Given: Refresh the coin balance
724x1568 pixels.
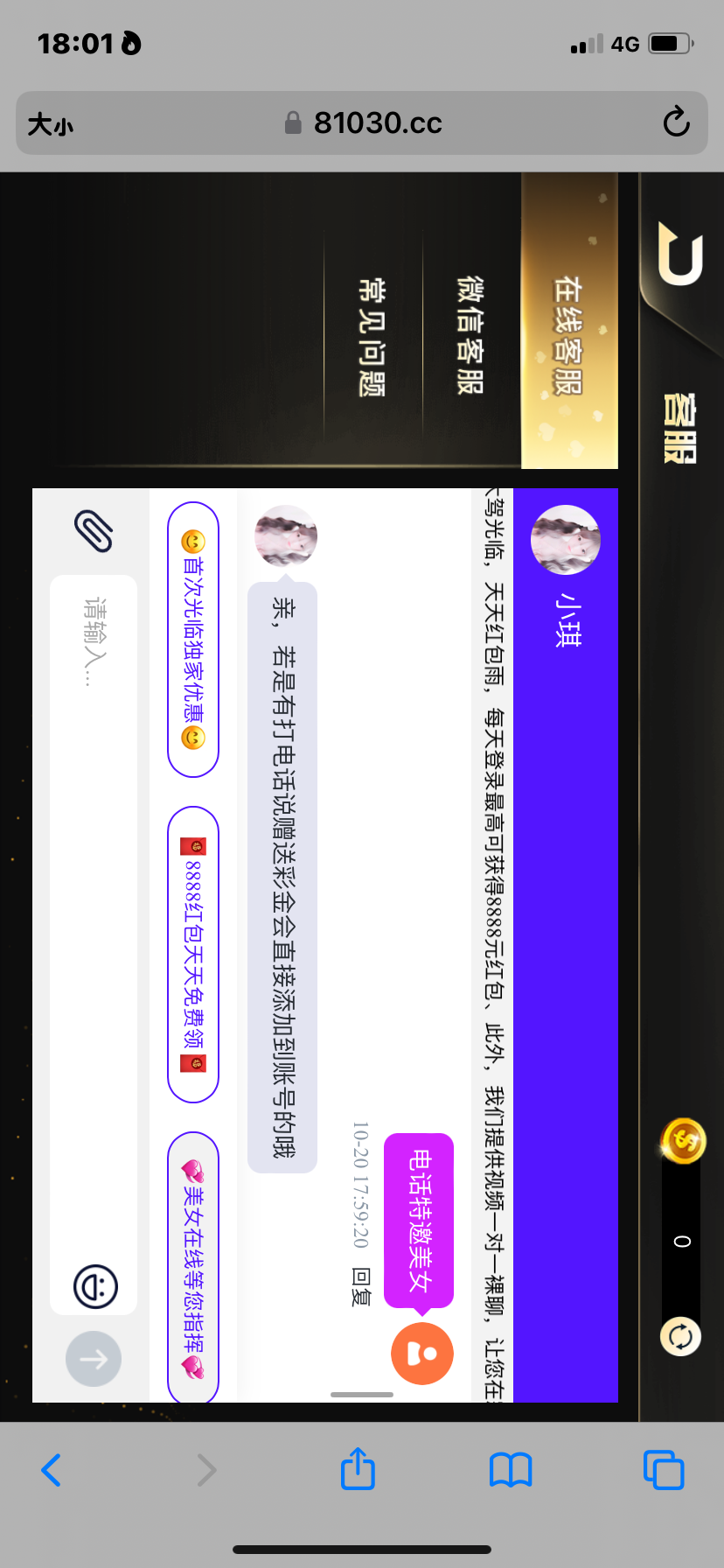Looking at the screenshot, I should (x=680, y=1336).
